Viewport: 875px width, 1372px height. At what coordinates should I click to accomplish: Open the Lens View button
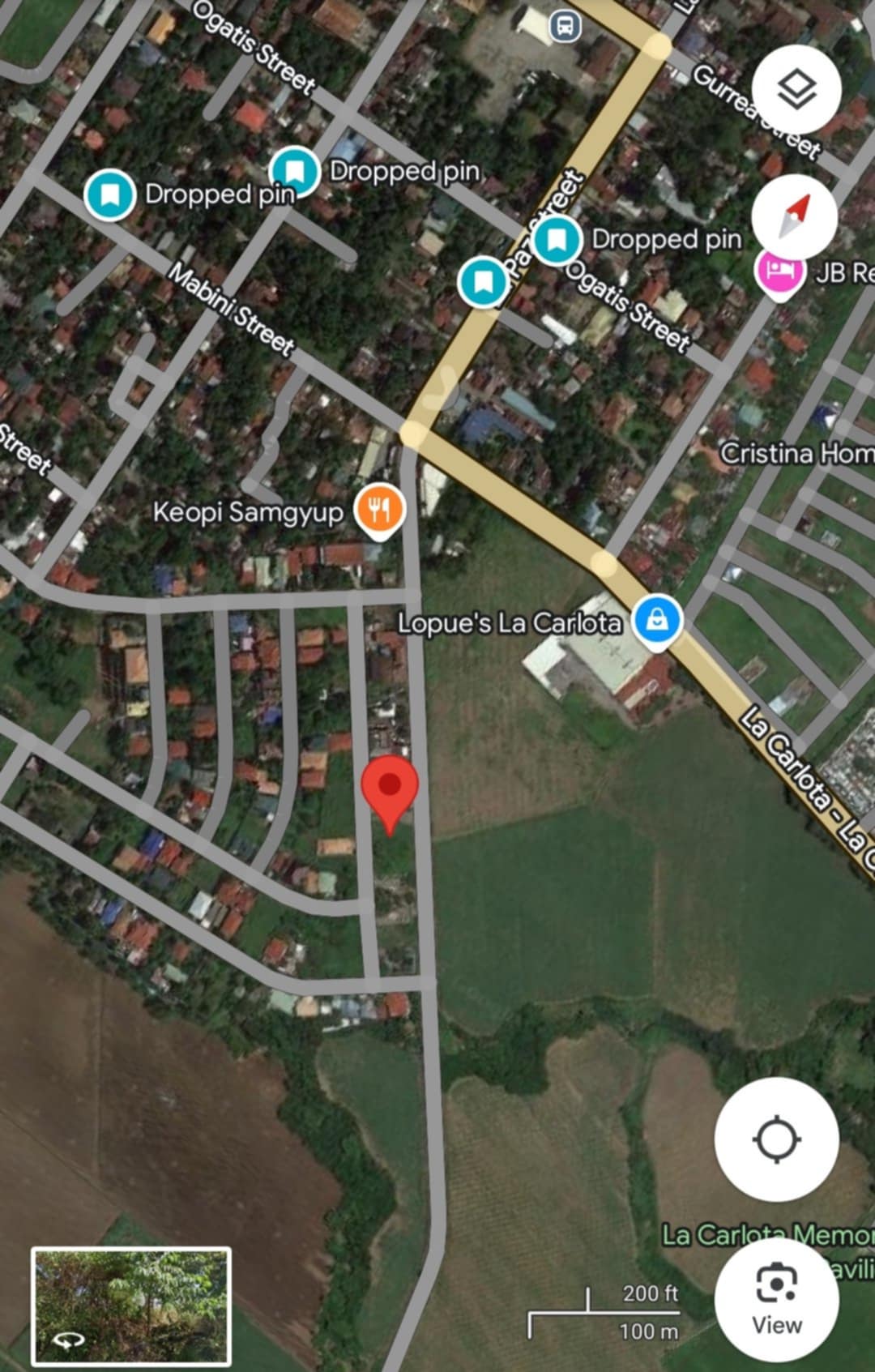point(776,1299)
